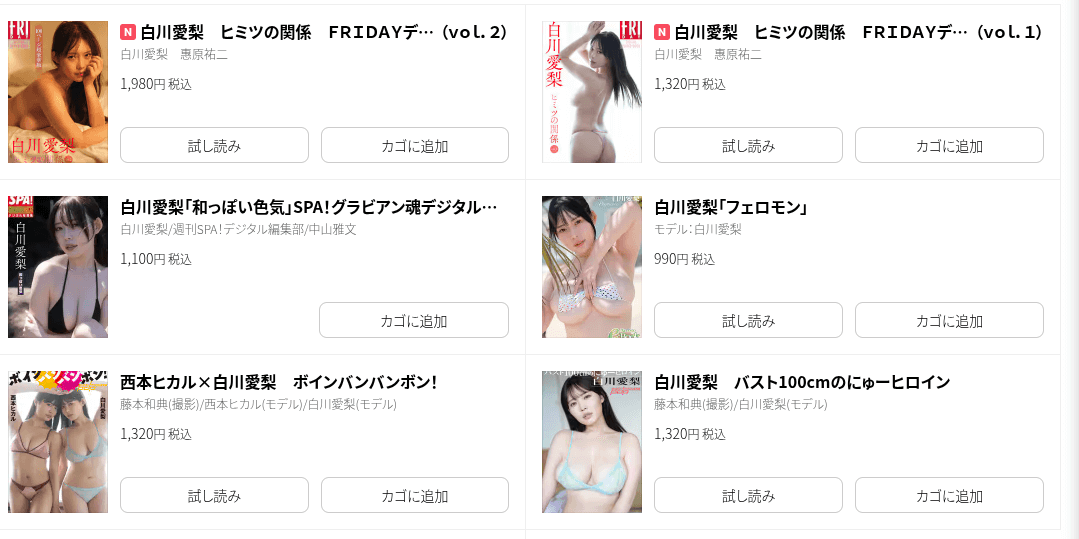Image resolution: width=1079 pixels, height=539 pixels.
Task: Add フェロモン to the cart
Action: click(x=949, y=320)
